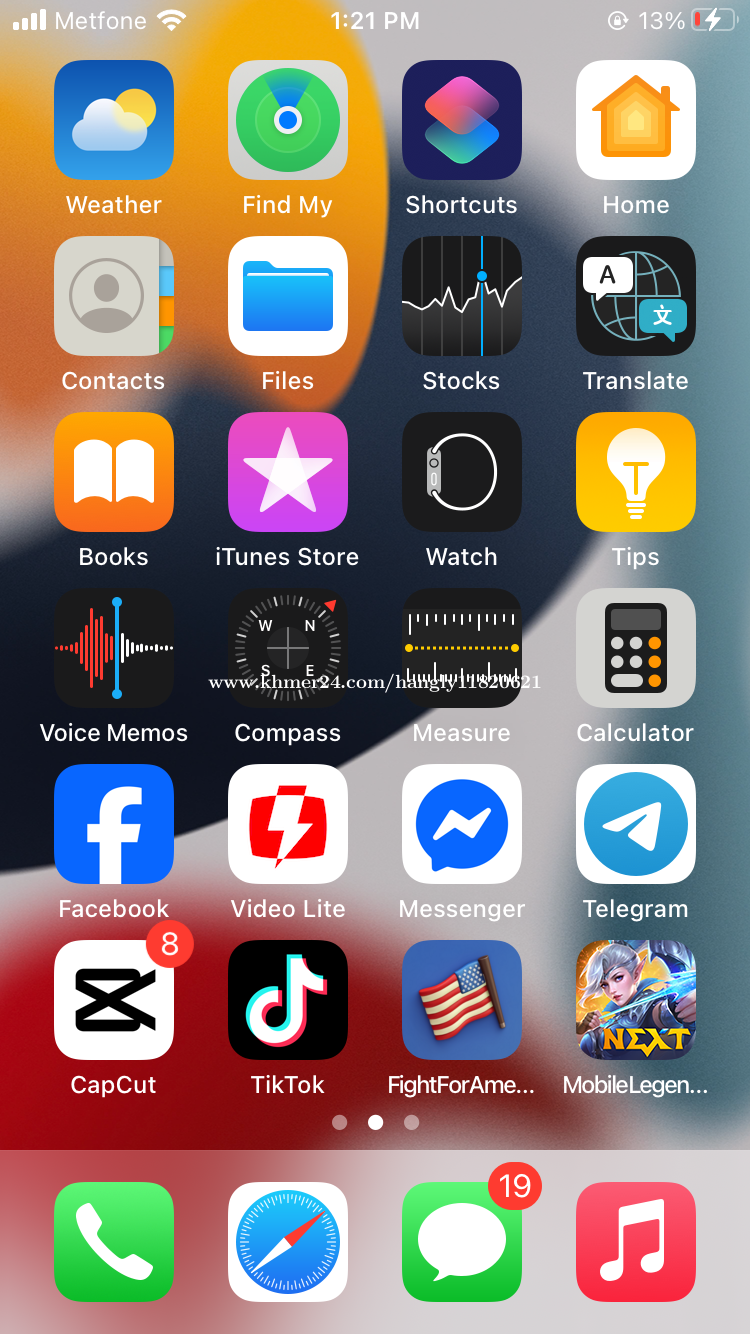Open CapCut with 8 notifications
The height and width of the screenshot is (1334, 750).
(x=114, y=1000)
